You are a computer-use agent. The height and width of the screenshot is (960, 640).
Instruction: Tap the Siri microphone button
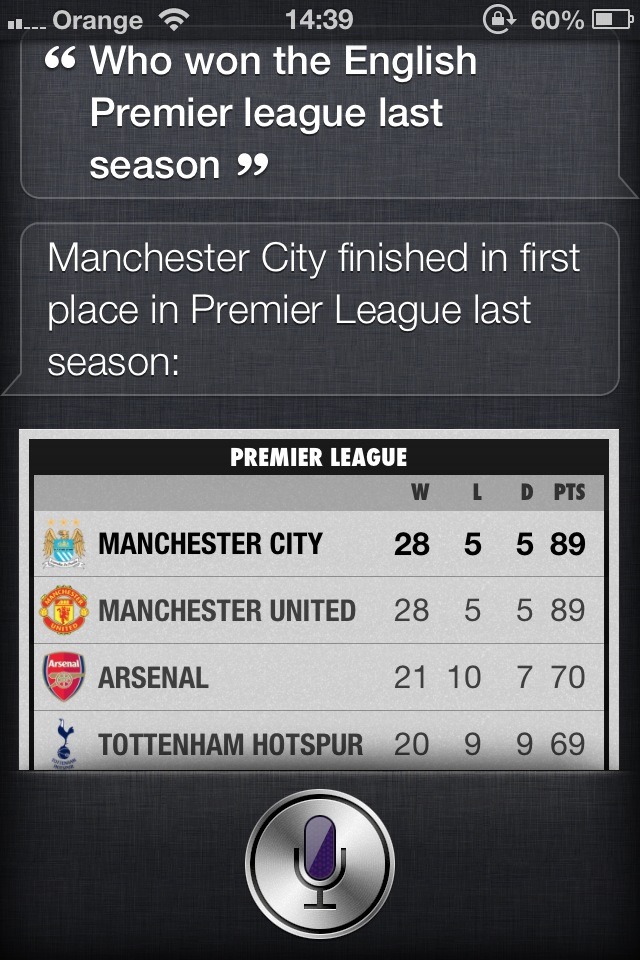(320, 863)
